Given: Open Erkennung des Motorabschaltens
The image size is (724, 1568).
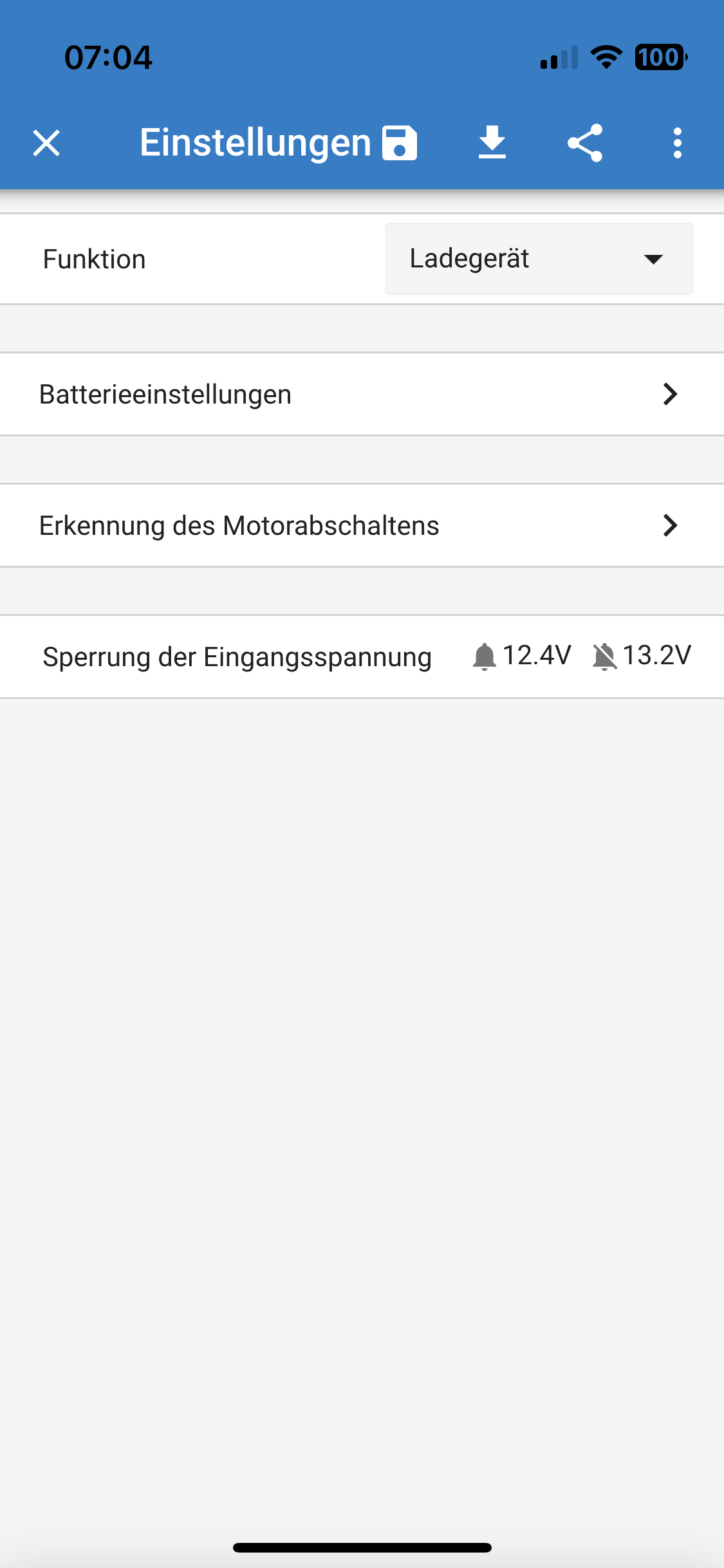Looking at the screenshot, I should point(362,525).
